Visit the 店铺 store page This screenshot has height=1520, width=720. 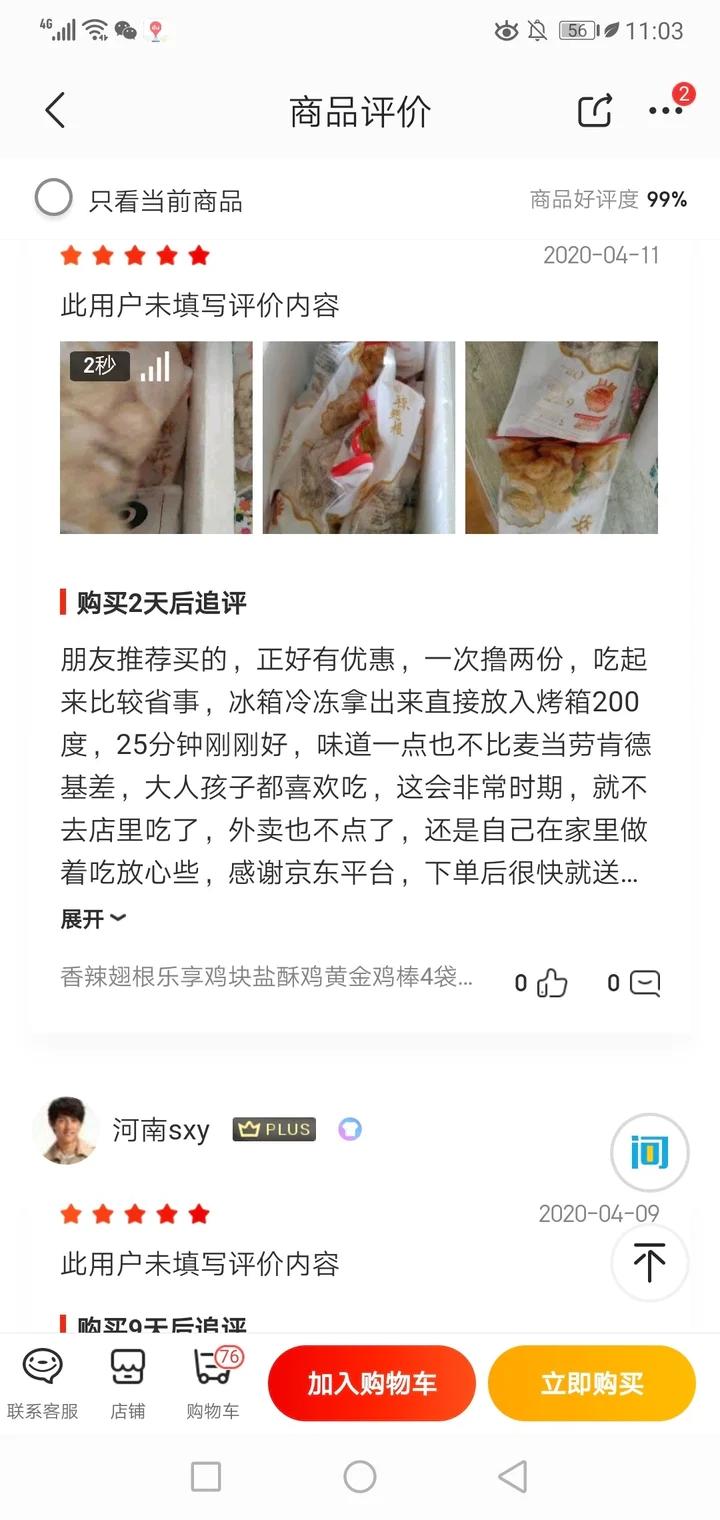[128, 1383]
